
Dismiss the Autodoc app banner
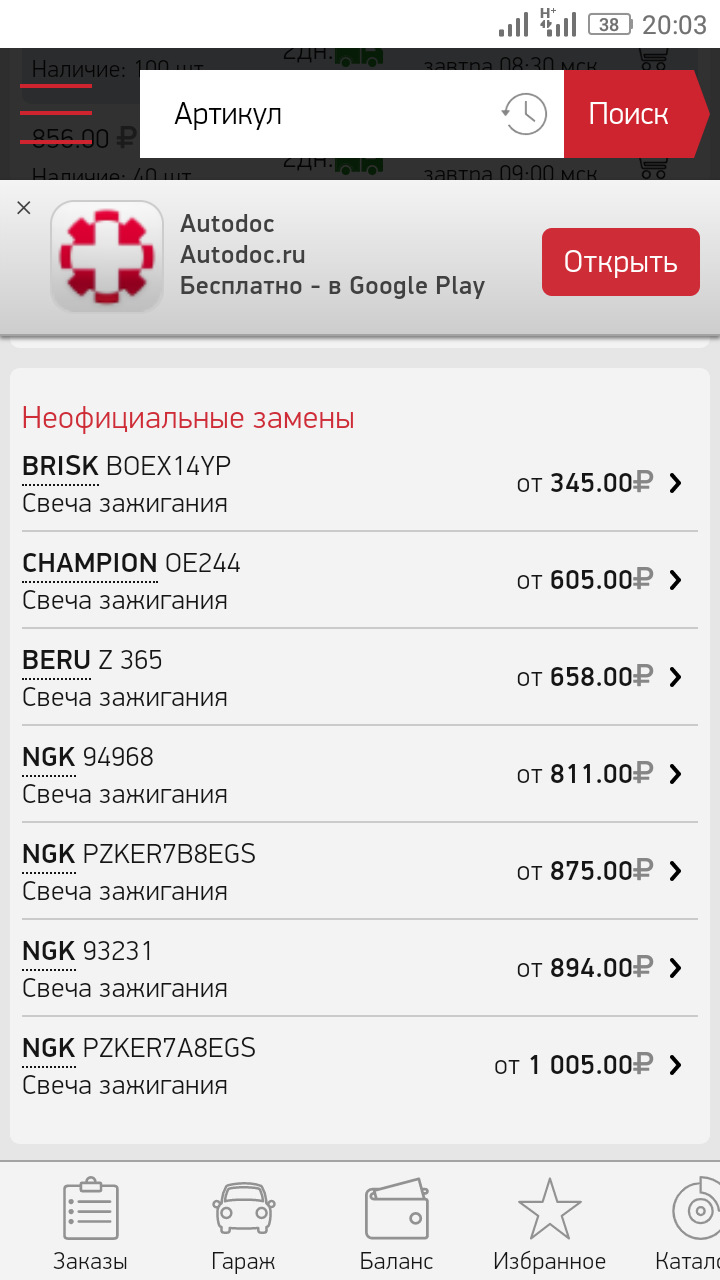tap(24, 208)
